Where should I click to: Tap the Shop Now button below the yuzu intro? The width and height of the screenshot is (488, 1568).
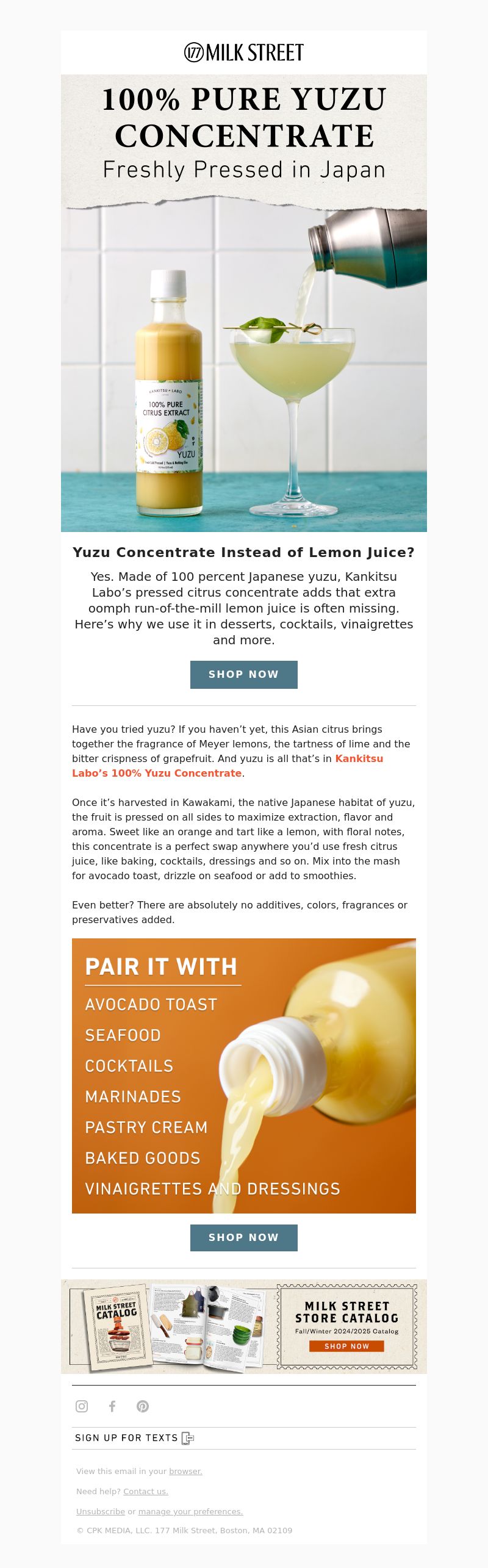(x=243, y=674)
